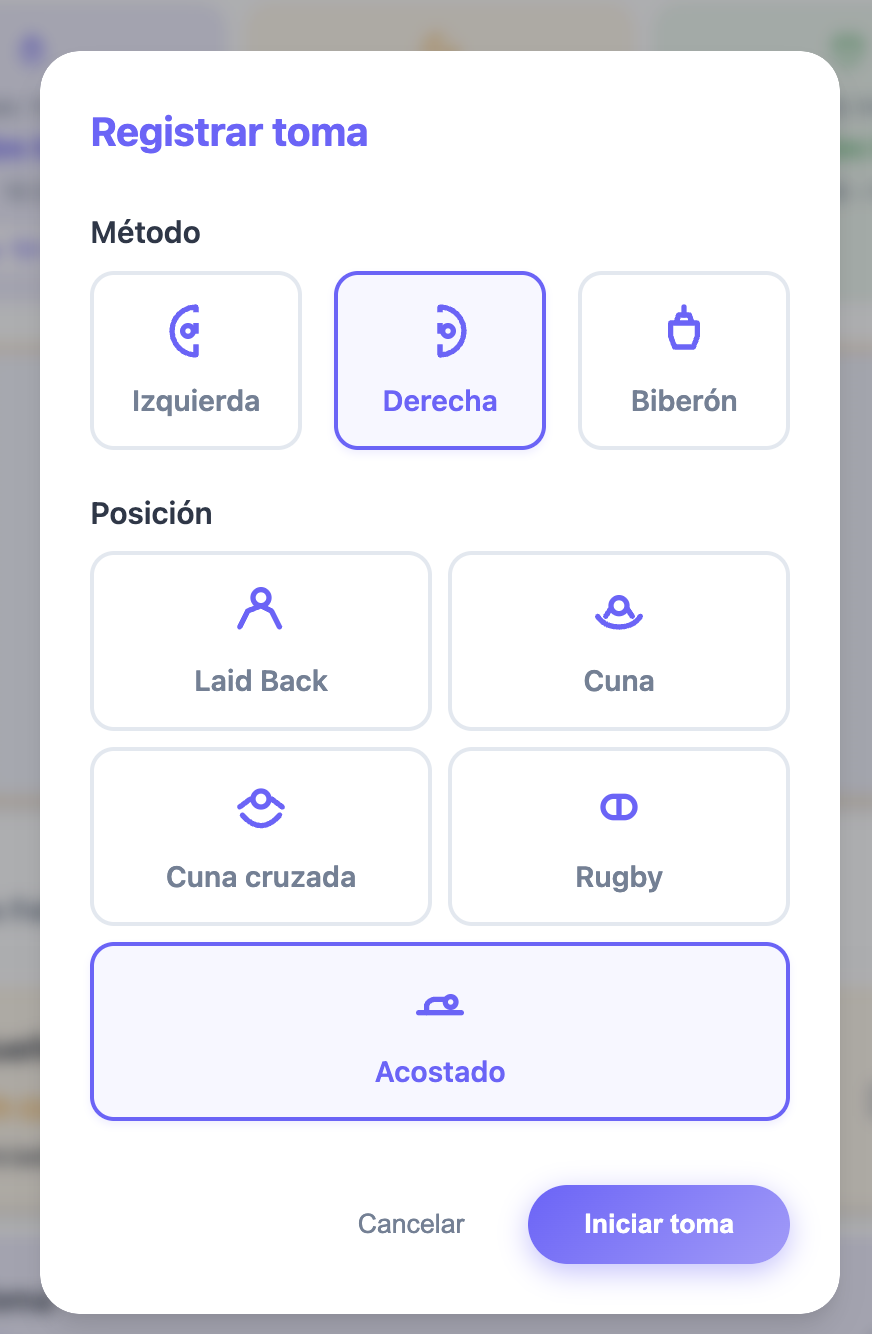This screenshot has width=872, height=1334.
Task: Select the Cuna cradle position icon
Action: tap(618, 606)
